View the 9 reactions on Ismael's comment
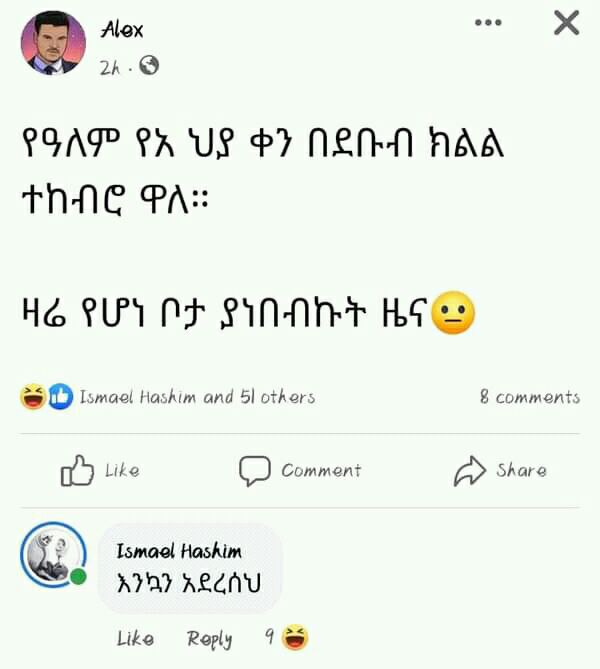This screenshot has width=600, height=669. click(286, 637)
